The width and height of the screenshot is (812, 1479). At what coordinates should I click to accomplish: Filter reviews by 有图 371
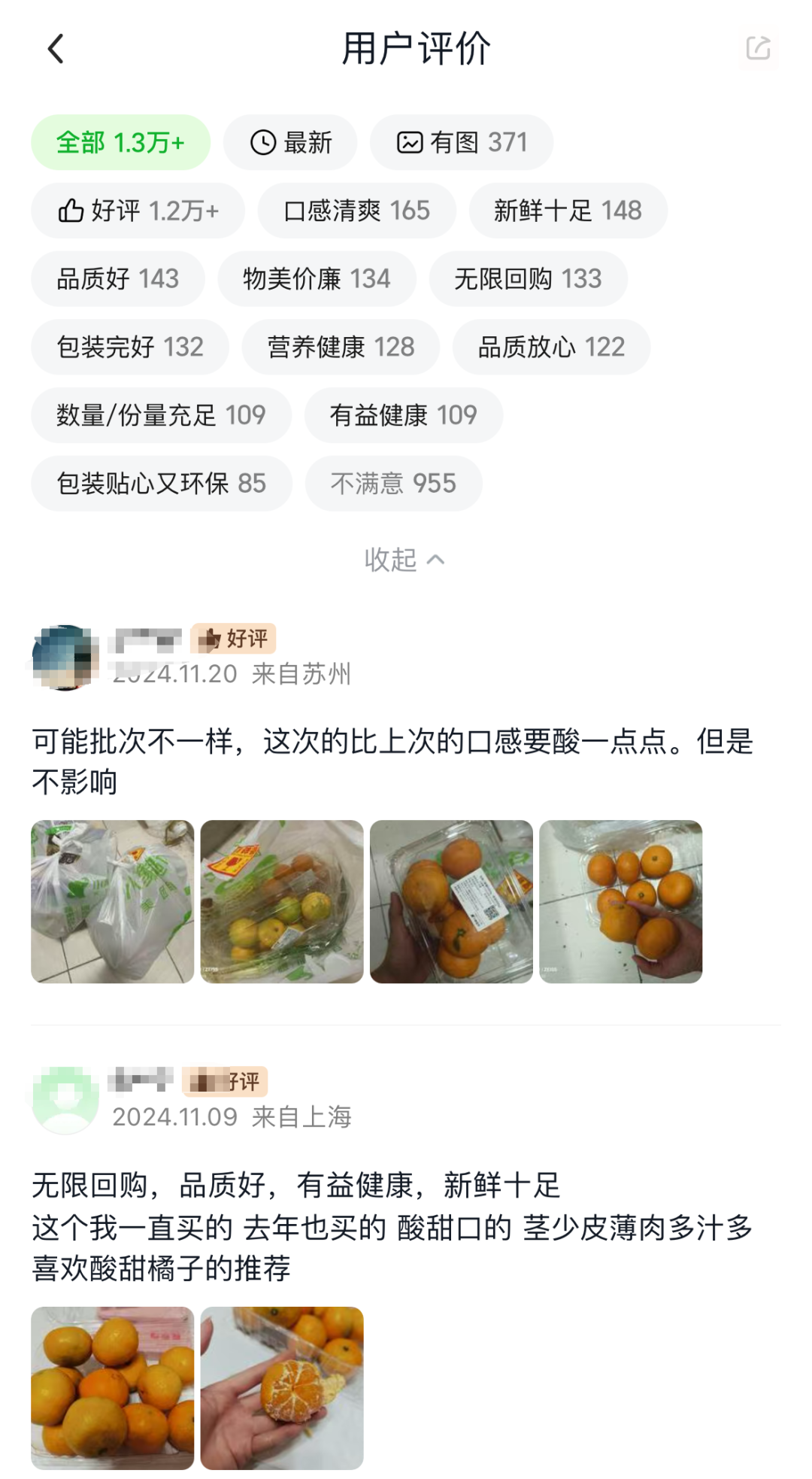[x=462, y=142]
